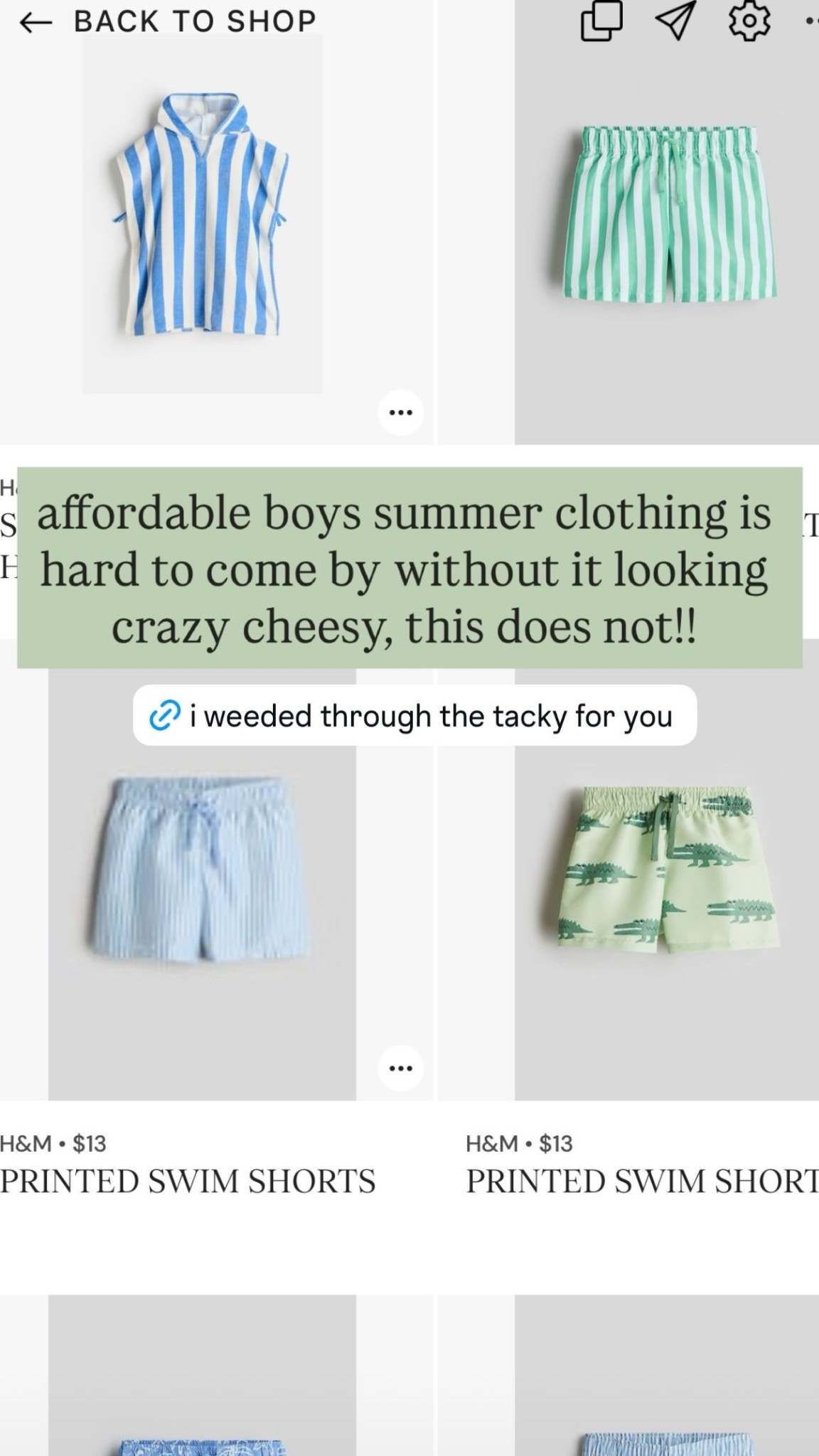Click the link chain icon in the sticker
This screenshot has width=819, height=1456.
(x=166, y=715)
